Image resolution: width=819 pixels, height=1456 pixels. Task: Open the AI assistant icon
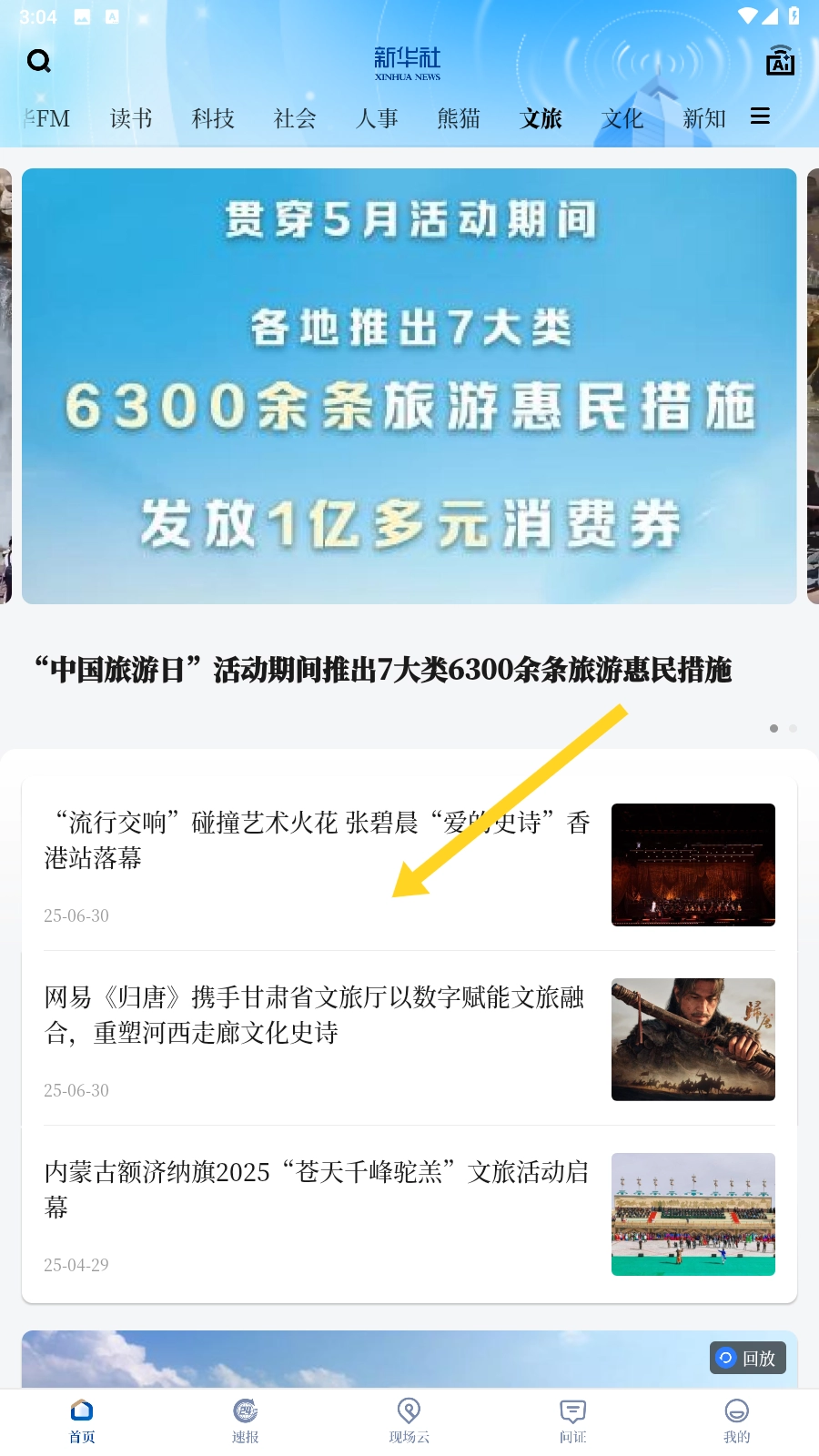pyautogui.click(x=780, y=61)
